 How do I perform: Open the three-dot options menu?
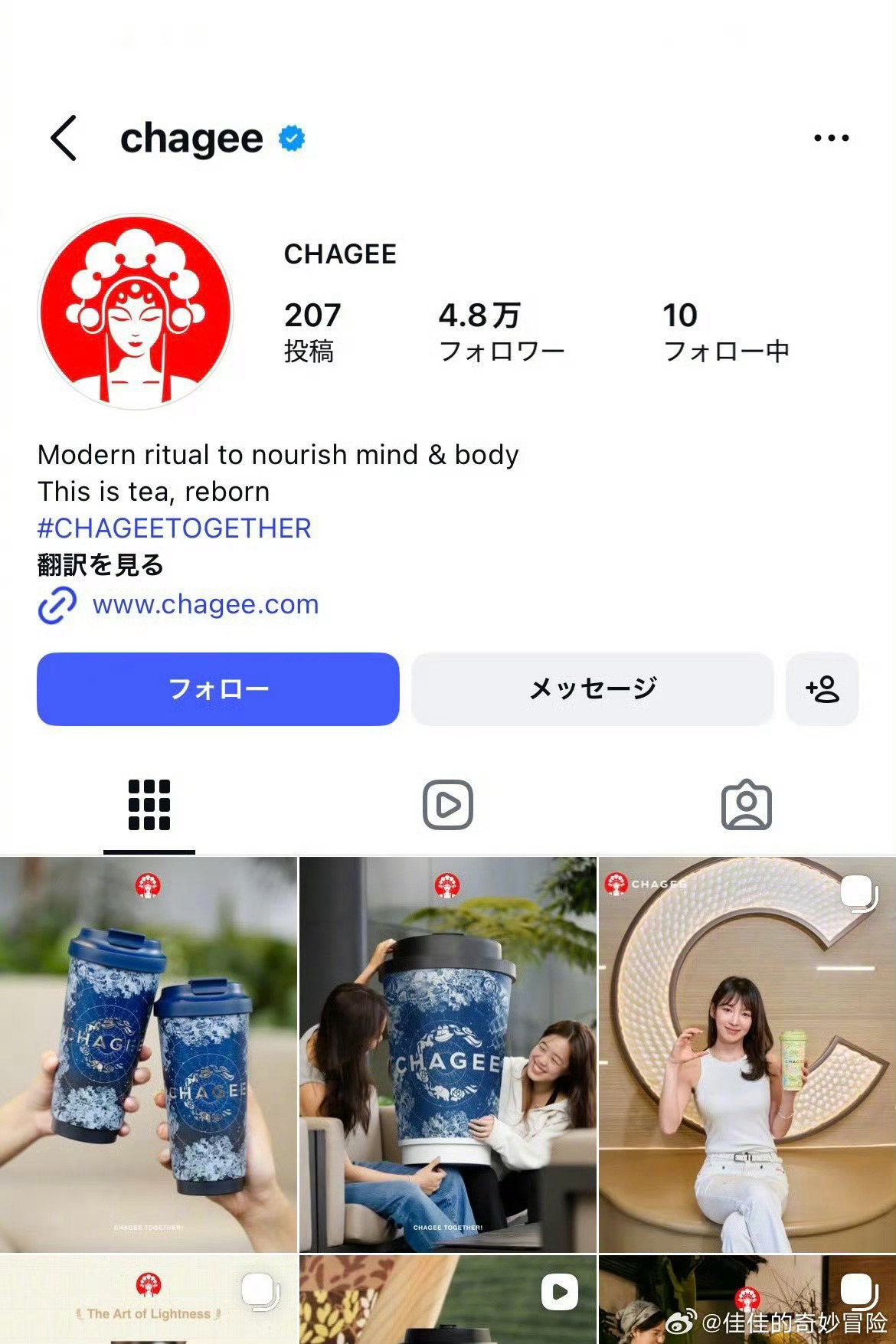[831, 138]
